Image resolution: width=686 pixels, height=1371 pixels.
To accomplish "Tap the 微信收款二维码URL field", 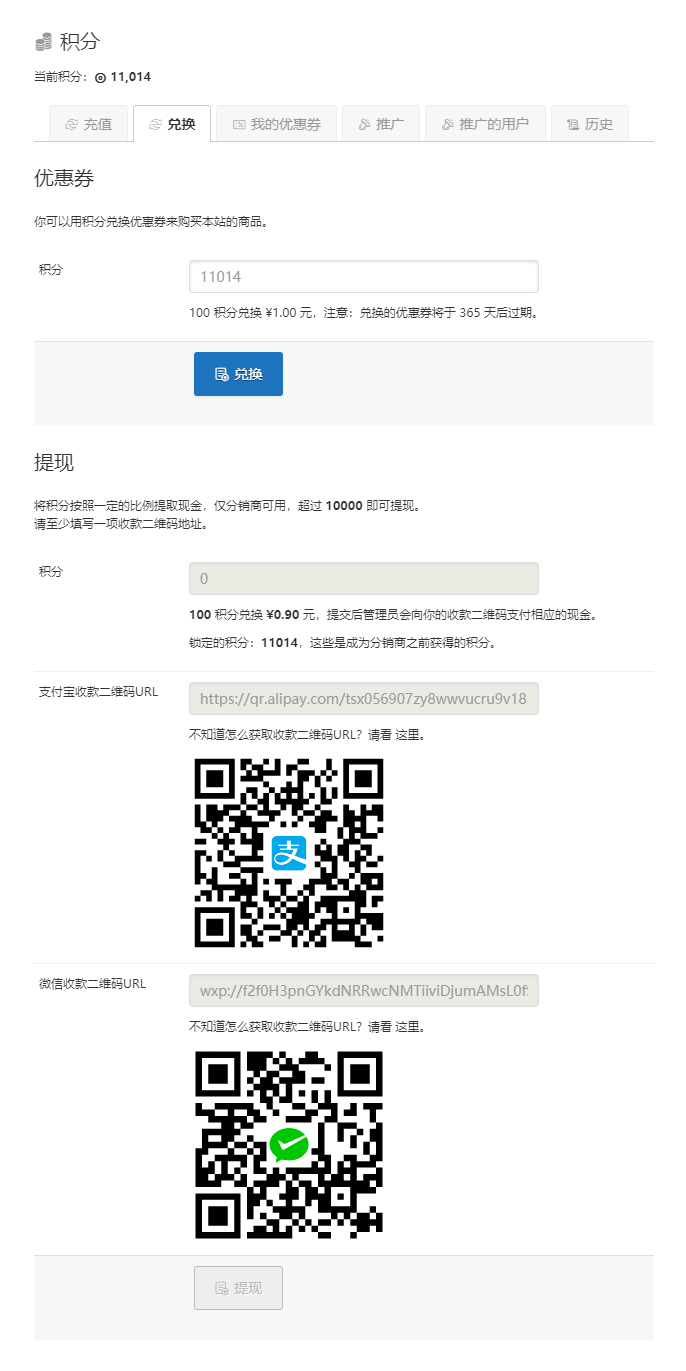I will [363, 991].
